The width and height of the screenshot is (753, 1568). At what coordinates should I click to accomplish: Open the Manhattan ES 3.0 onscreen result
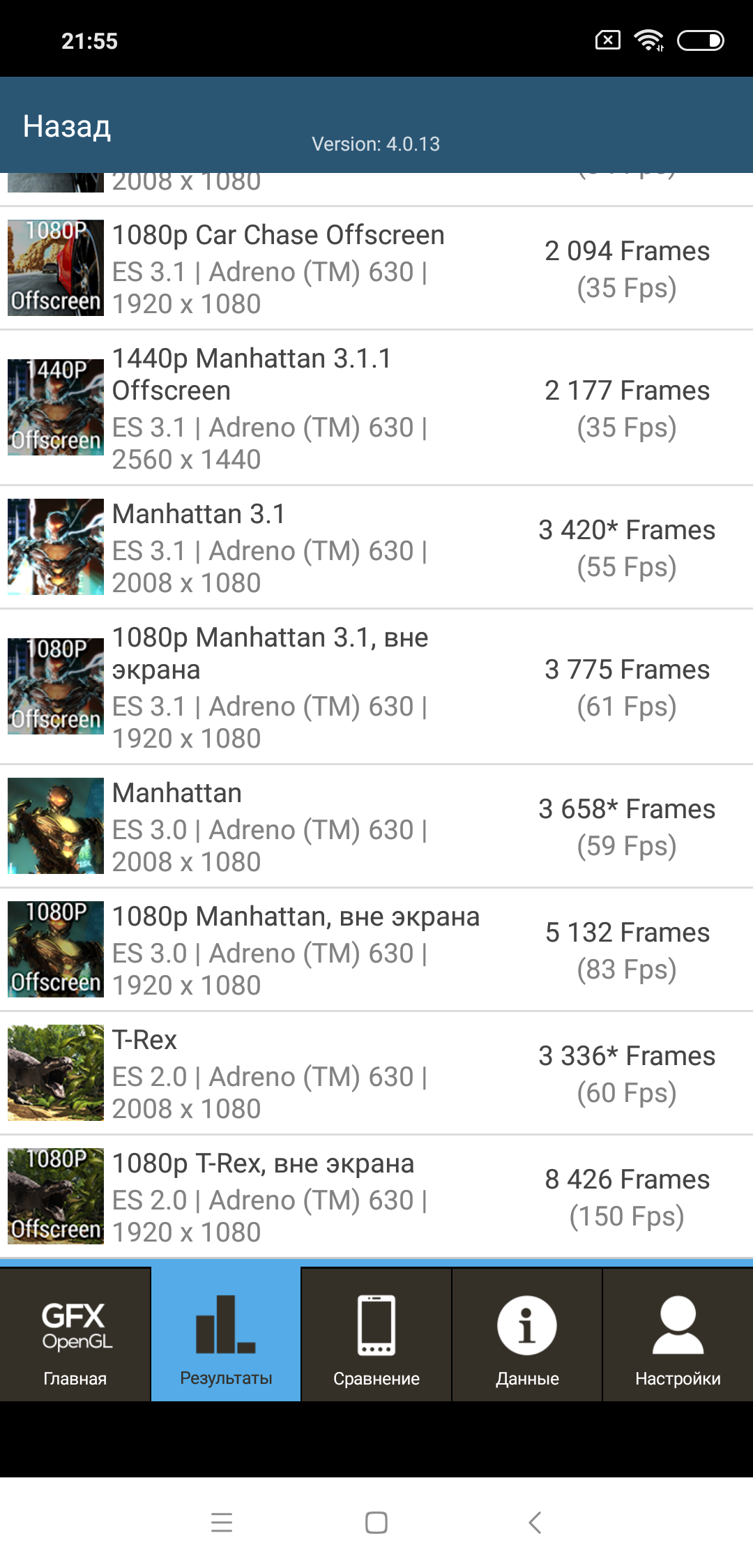pos(376,827)
